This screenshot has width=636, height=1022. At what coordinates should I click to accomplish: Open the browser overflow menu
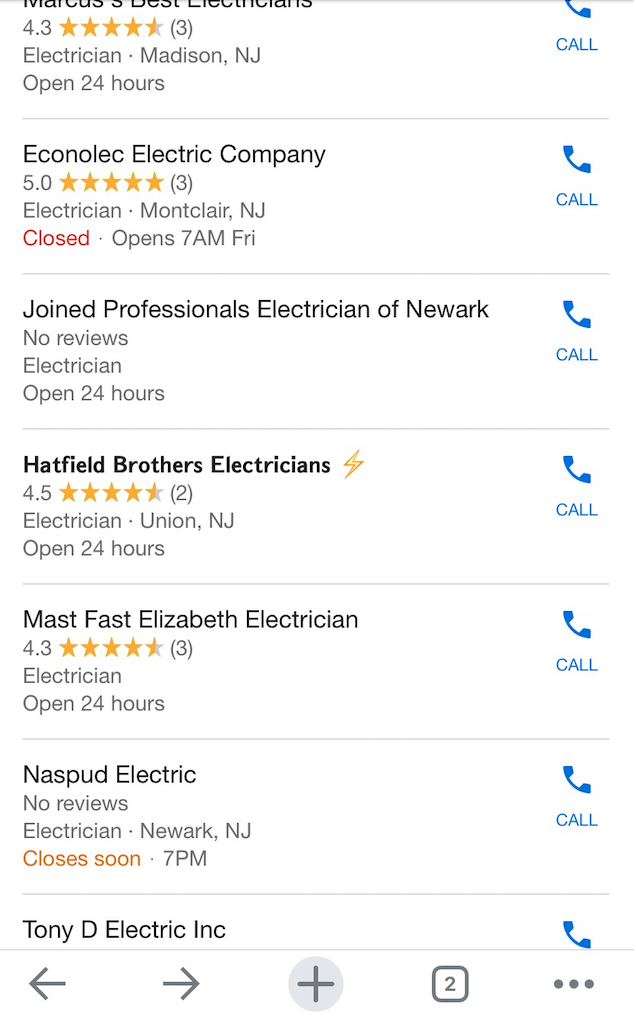[574, 984]
